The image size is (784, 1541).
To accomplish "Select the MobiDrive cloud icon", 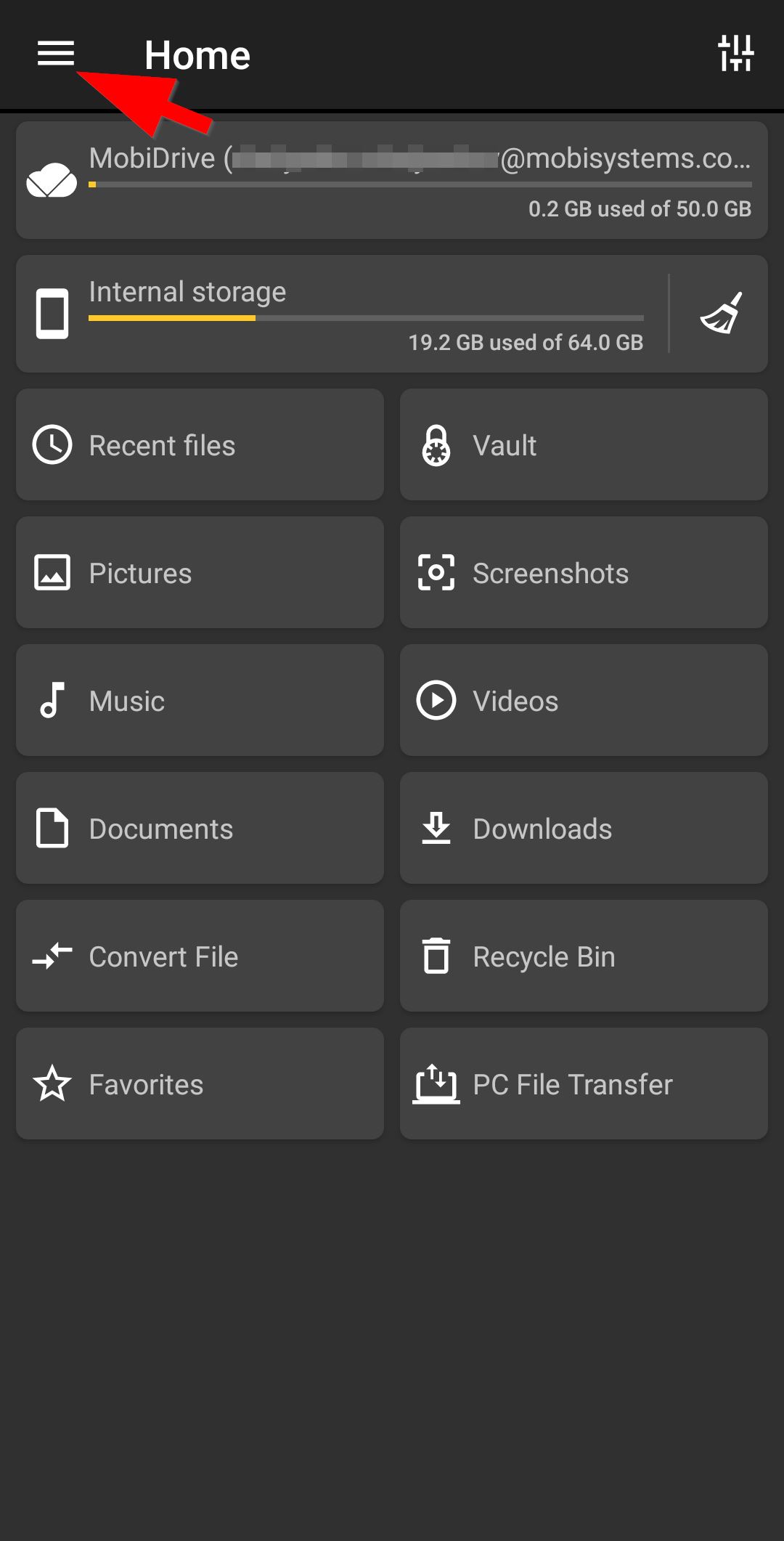I will point(51,180).
